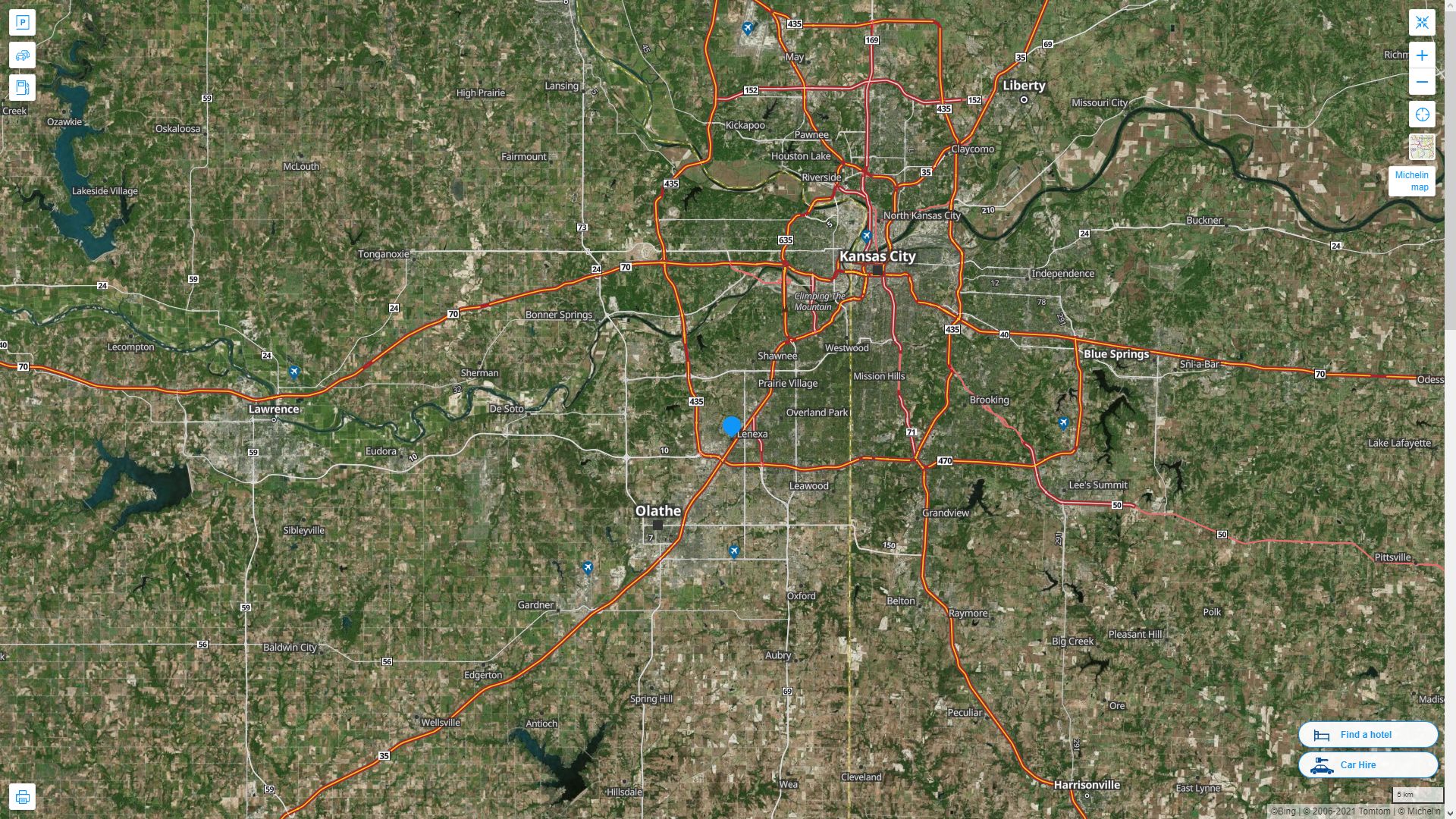
Task: Print the map
Action: coord(22,797)
